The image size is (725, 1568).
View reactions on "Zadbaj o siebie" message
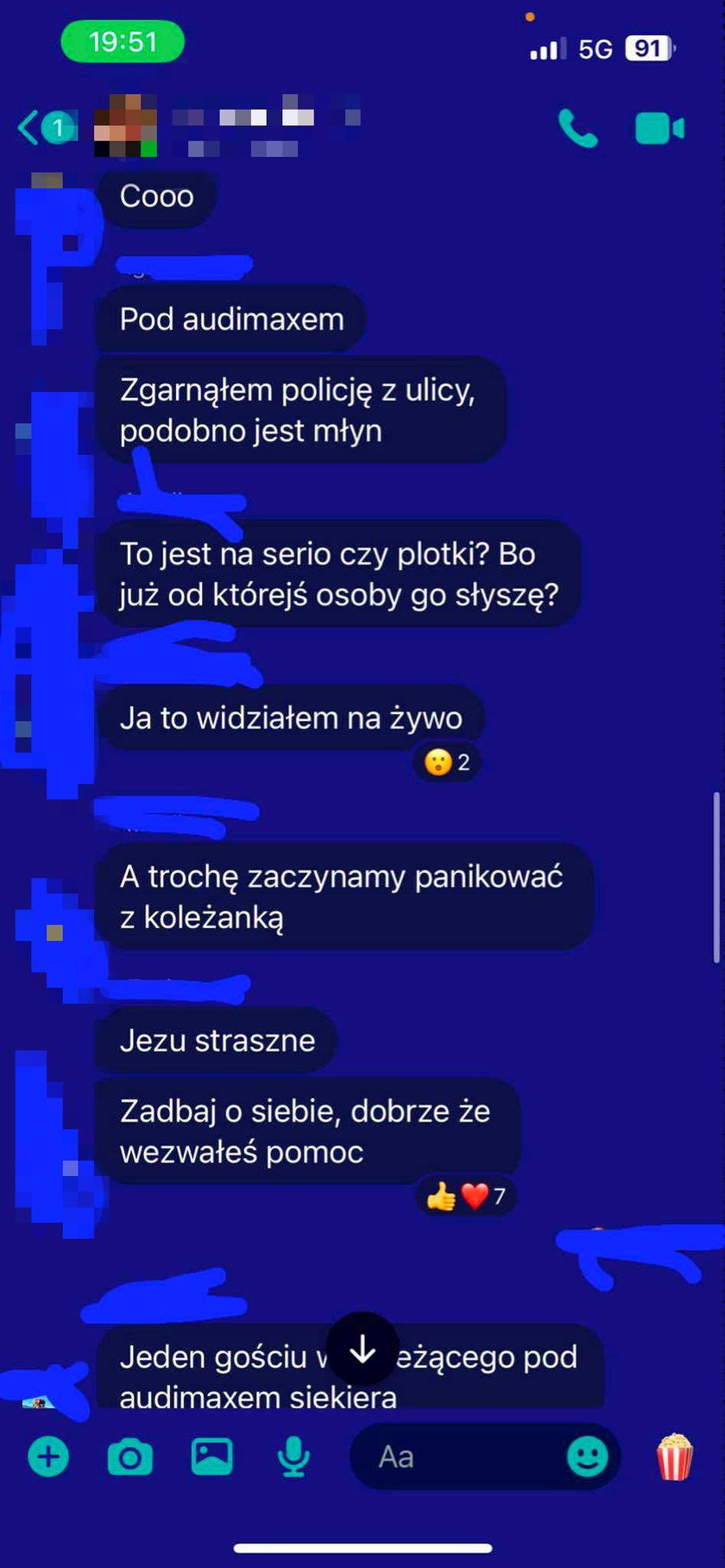[466, 1196]
